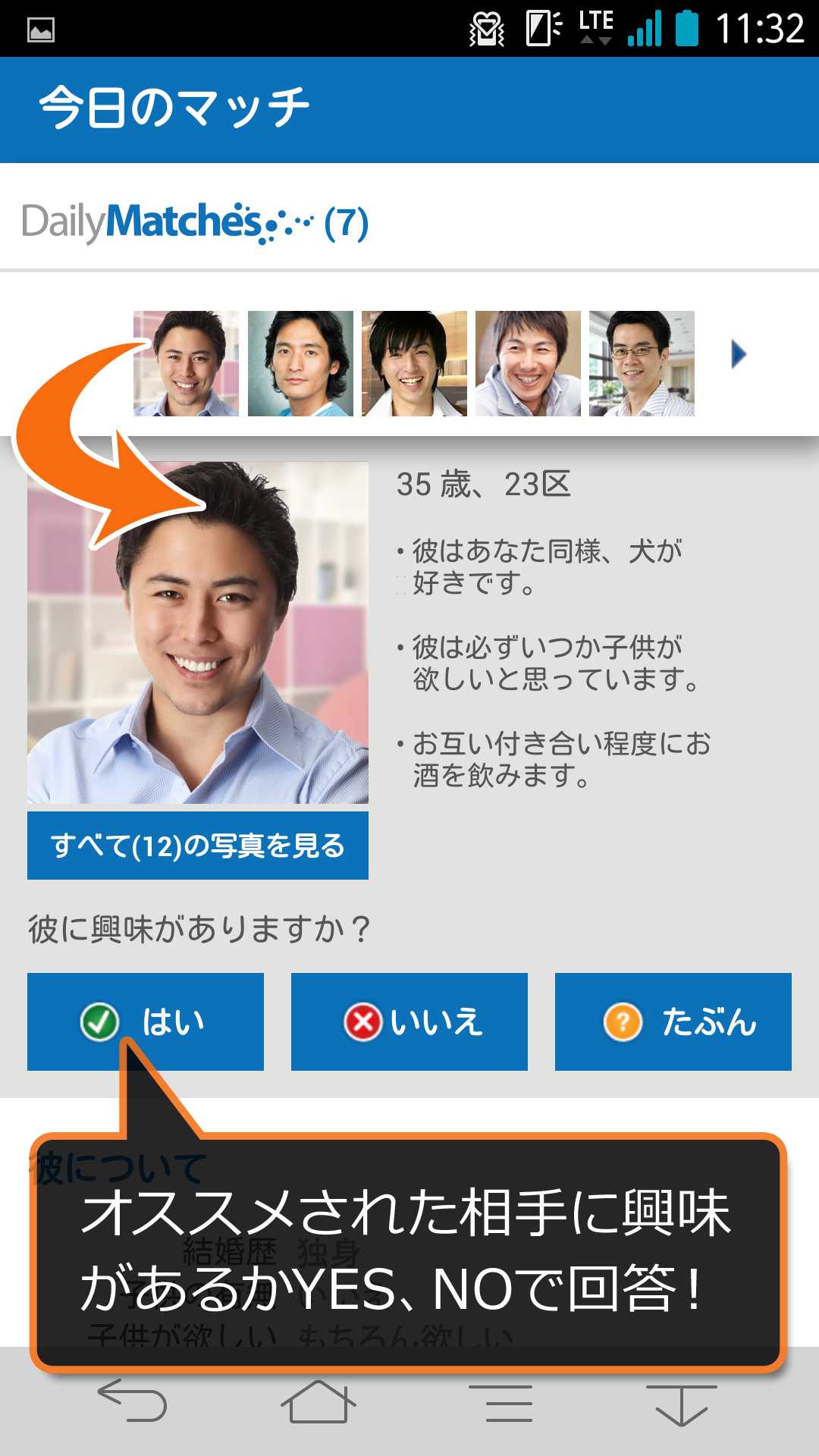Select the たぶん (Maybe) button
Viewport: 819px width, 1456px height.
[673, 1021]
